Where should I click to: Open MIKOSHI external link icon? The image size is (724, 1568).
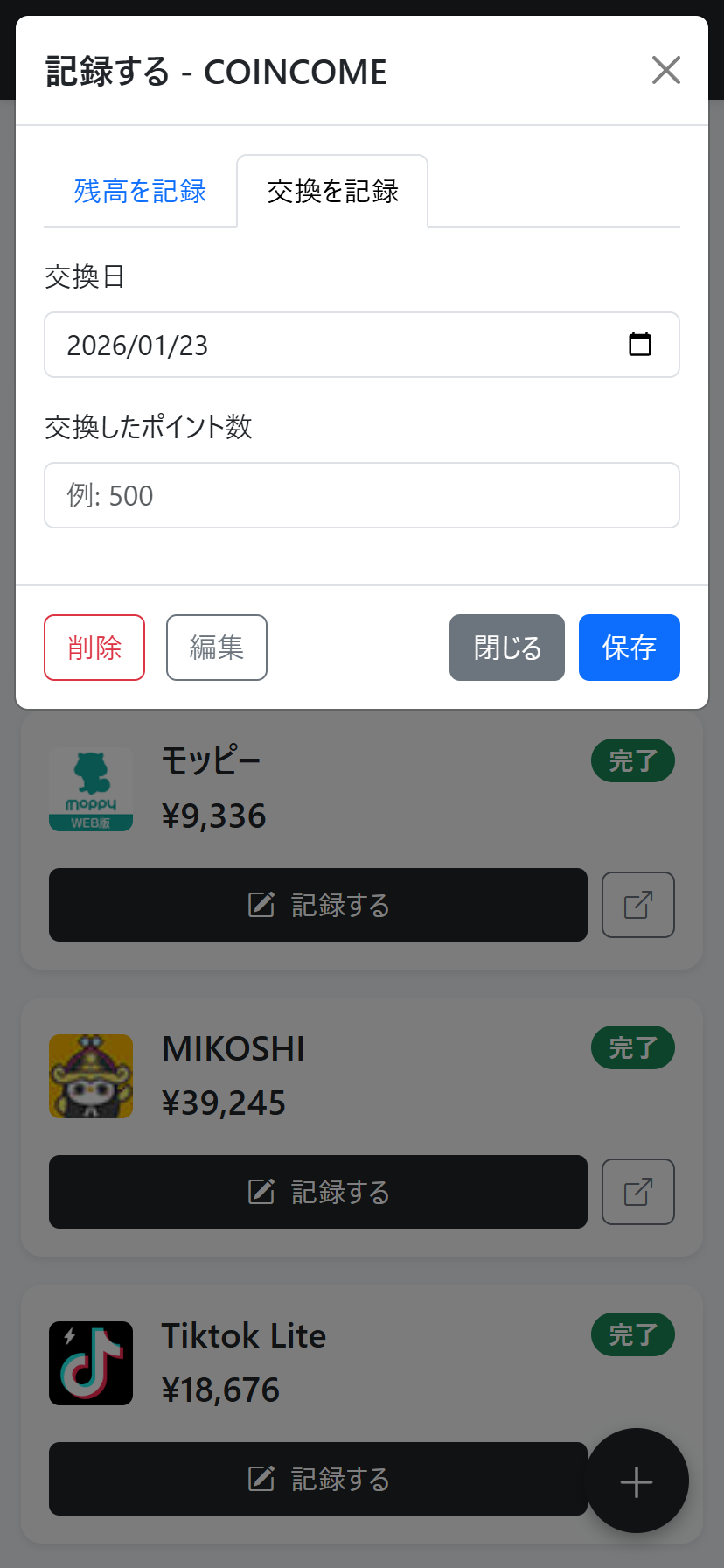tap(637, 1192)
